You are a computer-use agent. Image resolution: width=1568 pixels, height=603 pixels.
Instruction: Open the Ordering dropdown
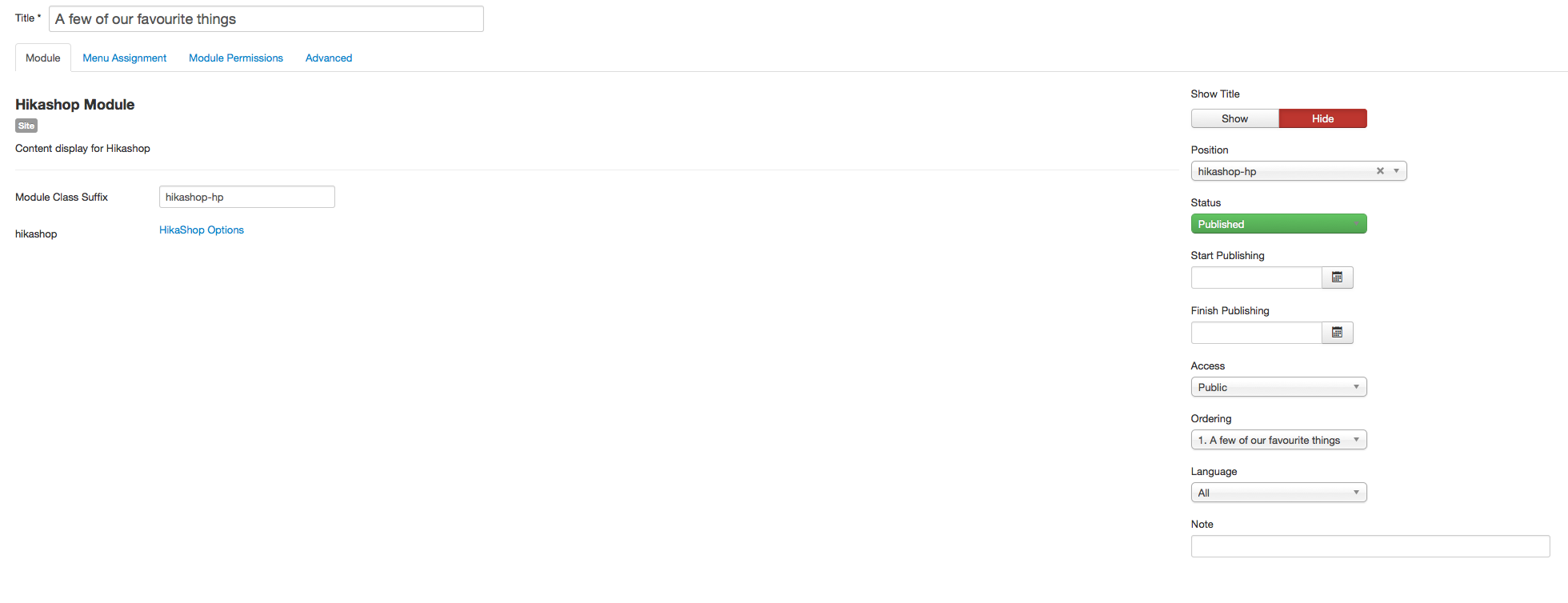pos(1278,440)
